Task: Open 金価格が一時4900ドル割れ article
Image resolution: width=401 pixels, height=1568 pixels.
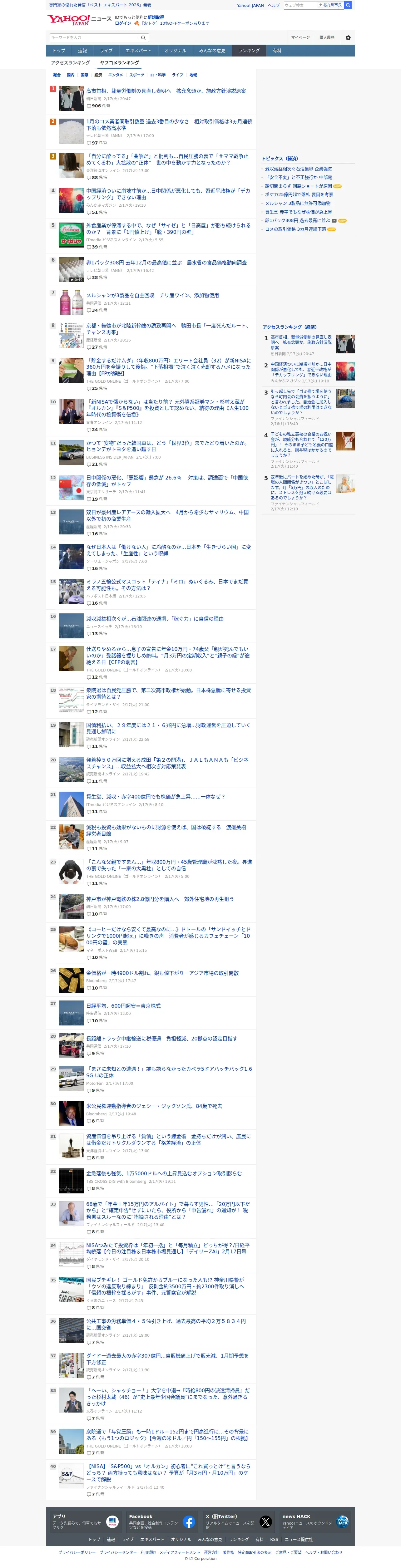Action: click(x=162, y=973)
